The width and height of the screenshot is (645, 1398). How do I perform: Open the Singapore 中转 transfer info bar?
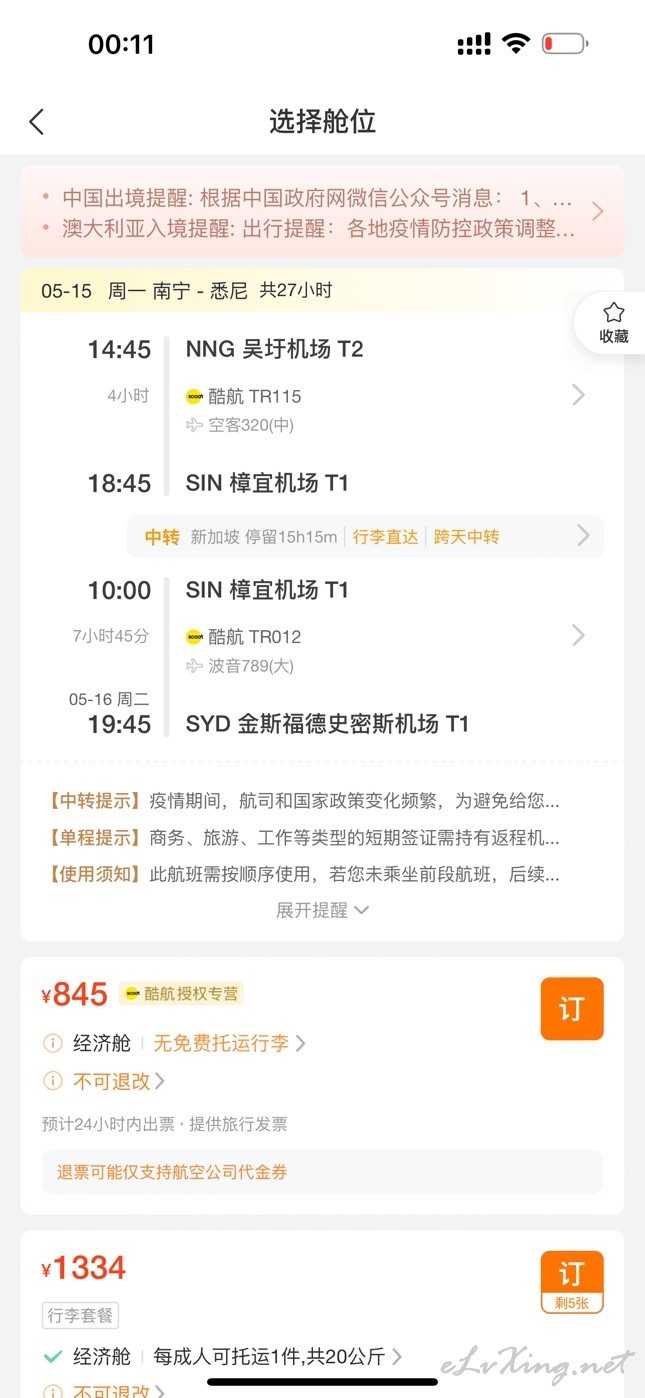coord(365,537)
